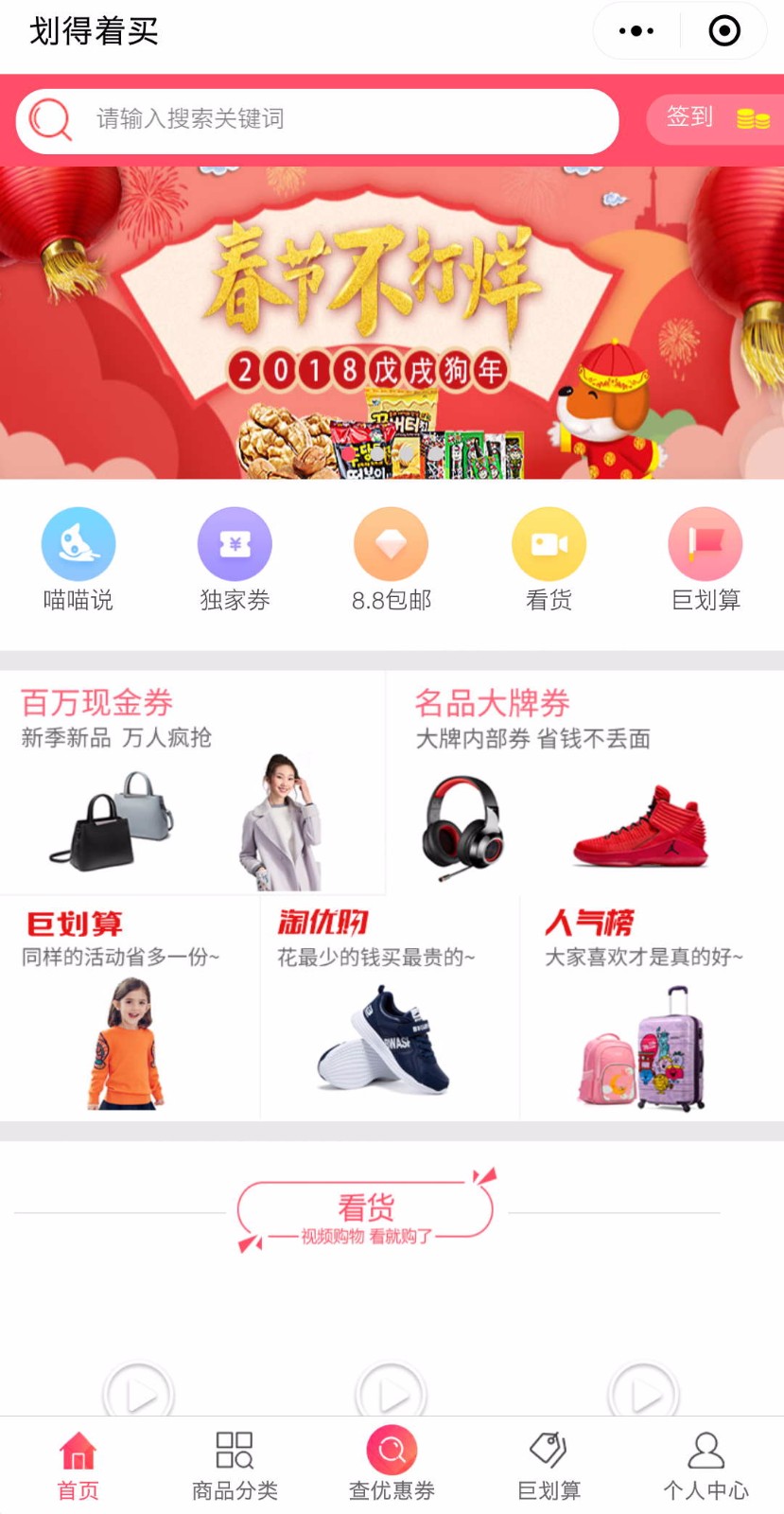
Task: Open the 喵喵说 shortcut
Action: 78,559
